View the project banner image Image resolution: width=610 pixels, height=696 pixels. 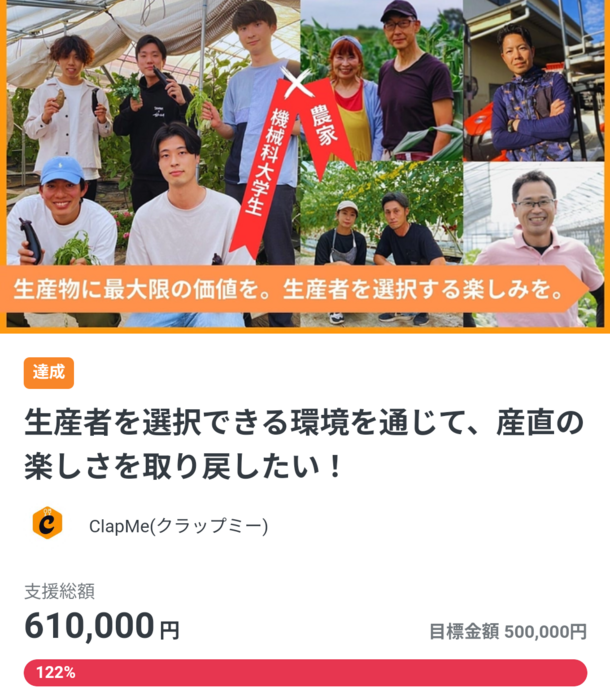tap(305, 165)
